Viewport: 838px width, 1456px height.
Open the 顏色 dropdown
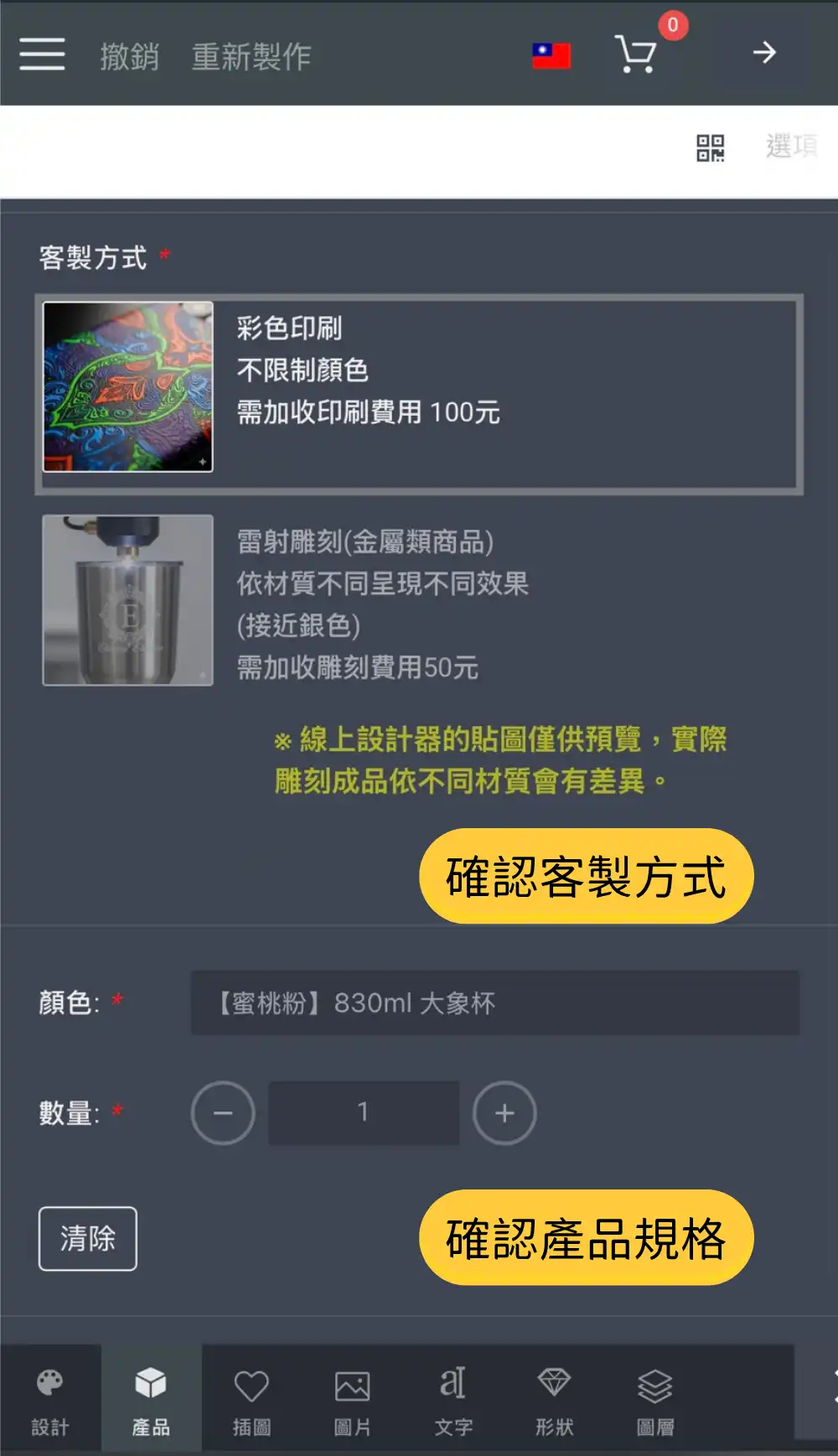(x=494, y=1003)
